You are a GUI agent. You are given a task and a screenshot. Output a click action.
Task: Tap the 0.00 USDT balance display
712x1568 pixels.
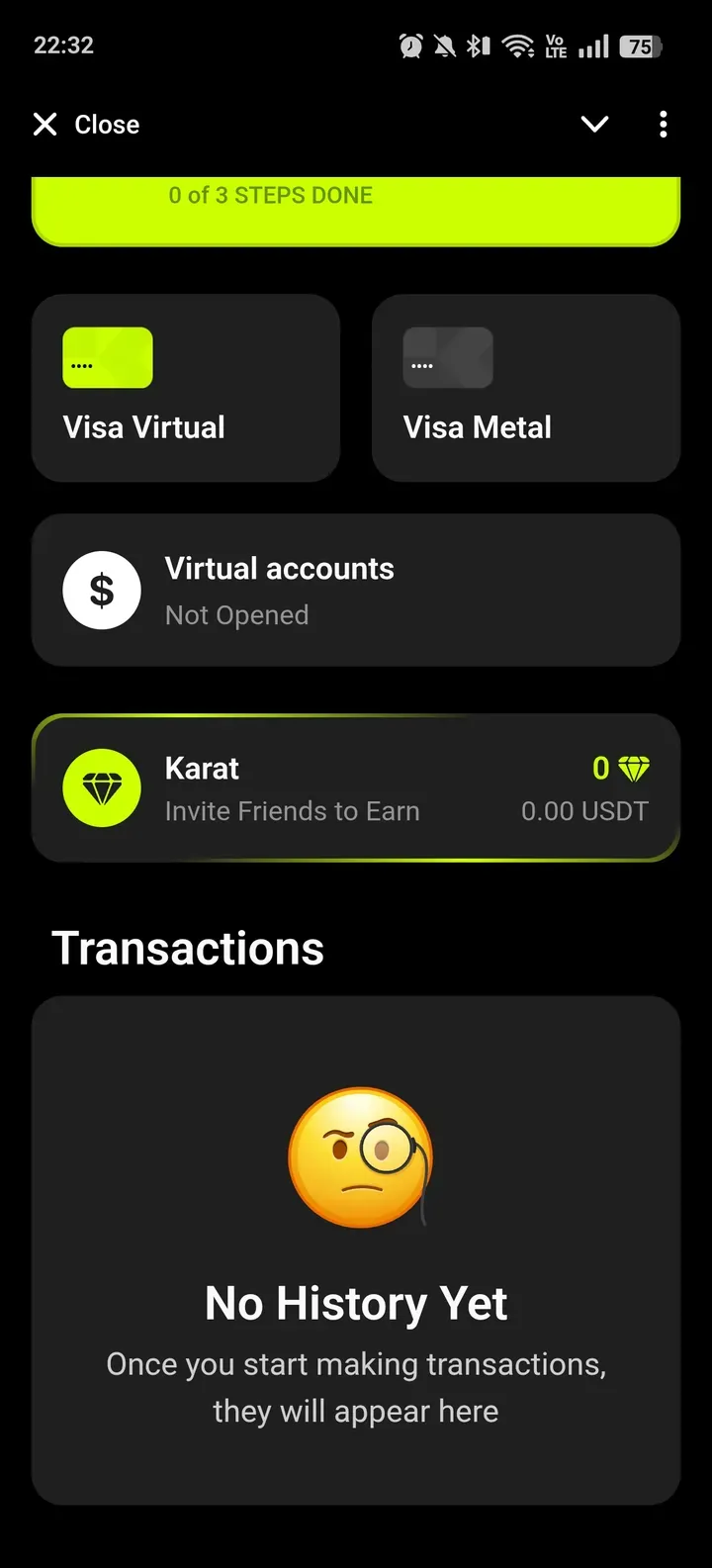click(584, 810)
